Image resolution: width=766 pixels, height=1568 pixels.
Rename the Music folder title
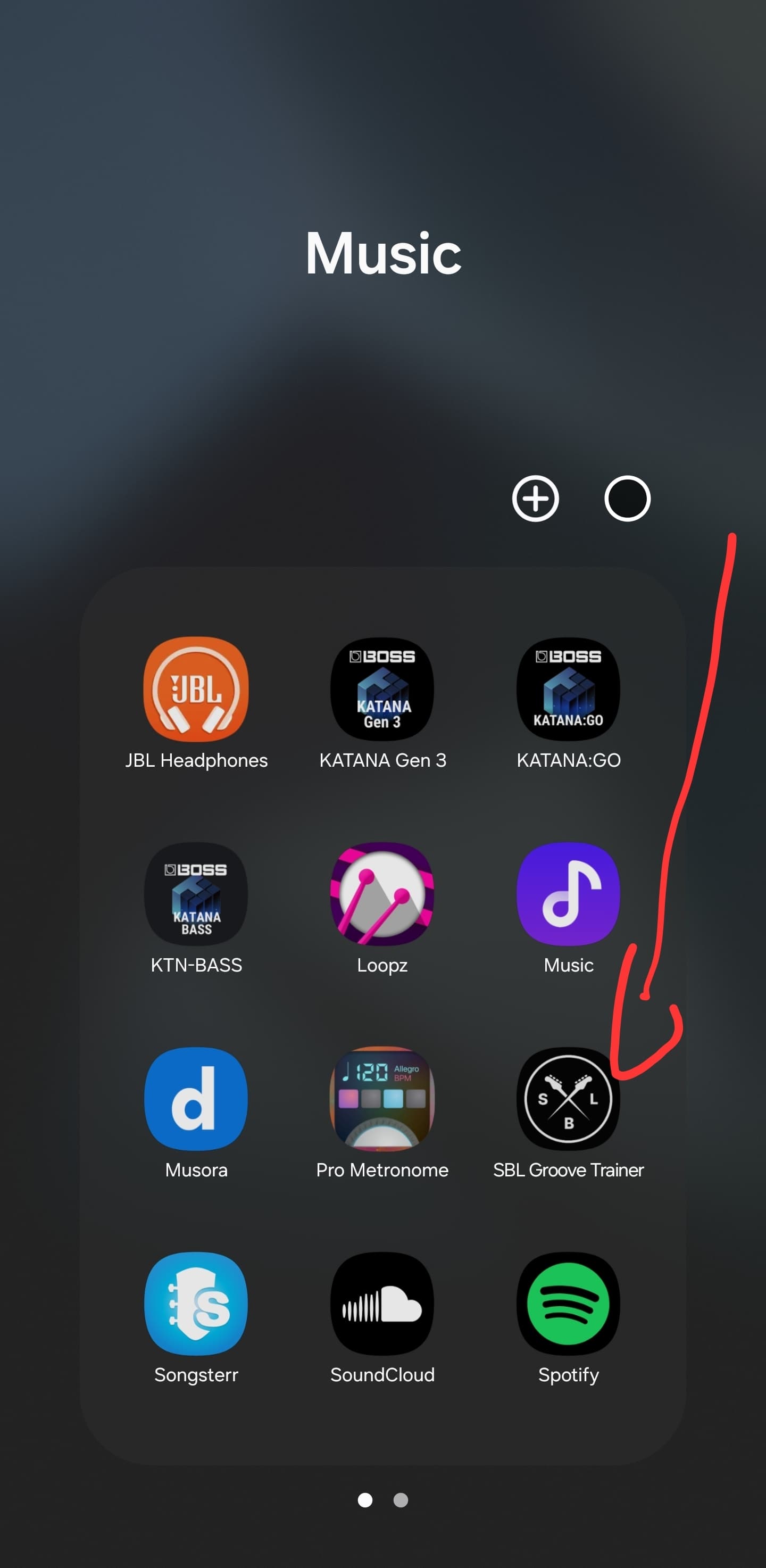coord(384,253)
